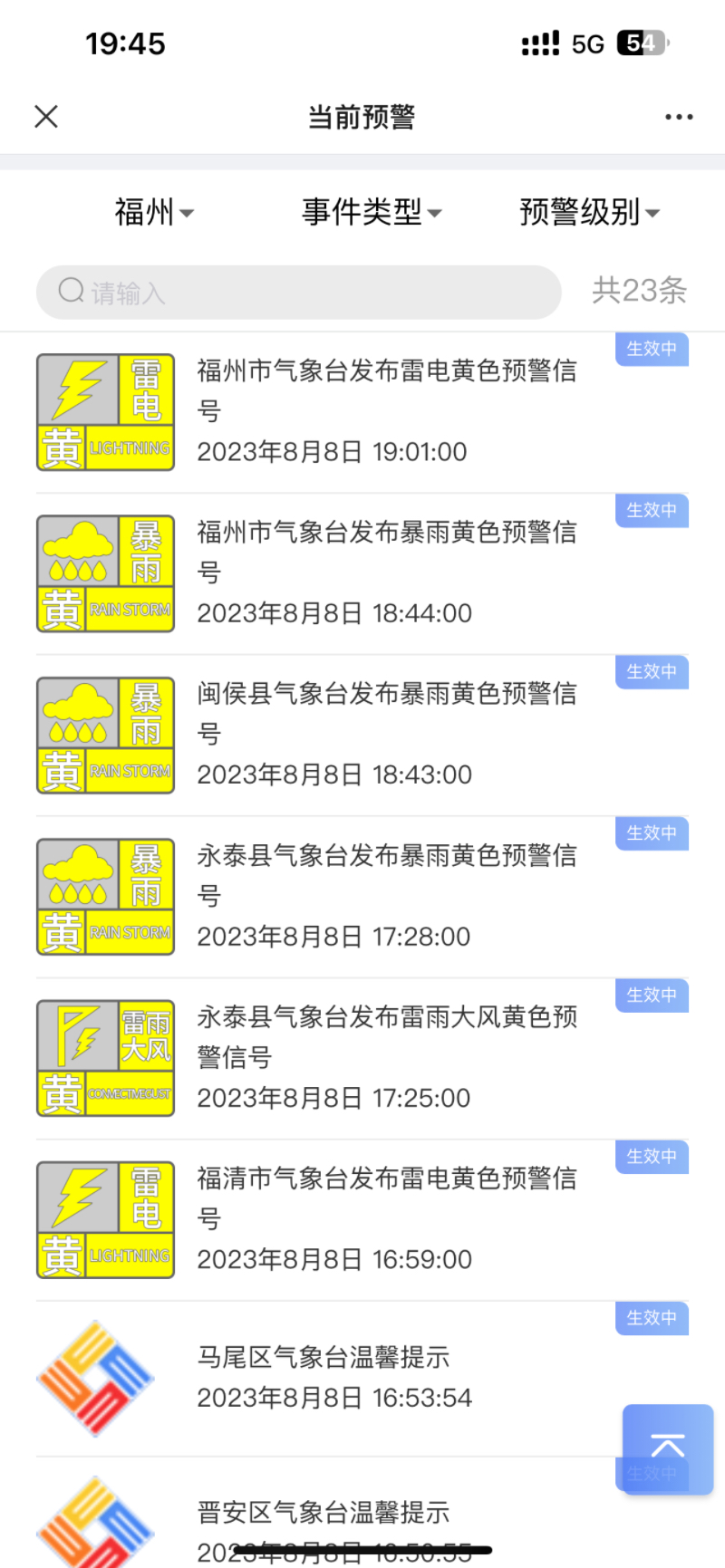Open 永泰县 thunderstorm gale yellow warning
Viewport: 725px width, 1568px height.
coord(362,1059)
